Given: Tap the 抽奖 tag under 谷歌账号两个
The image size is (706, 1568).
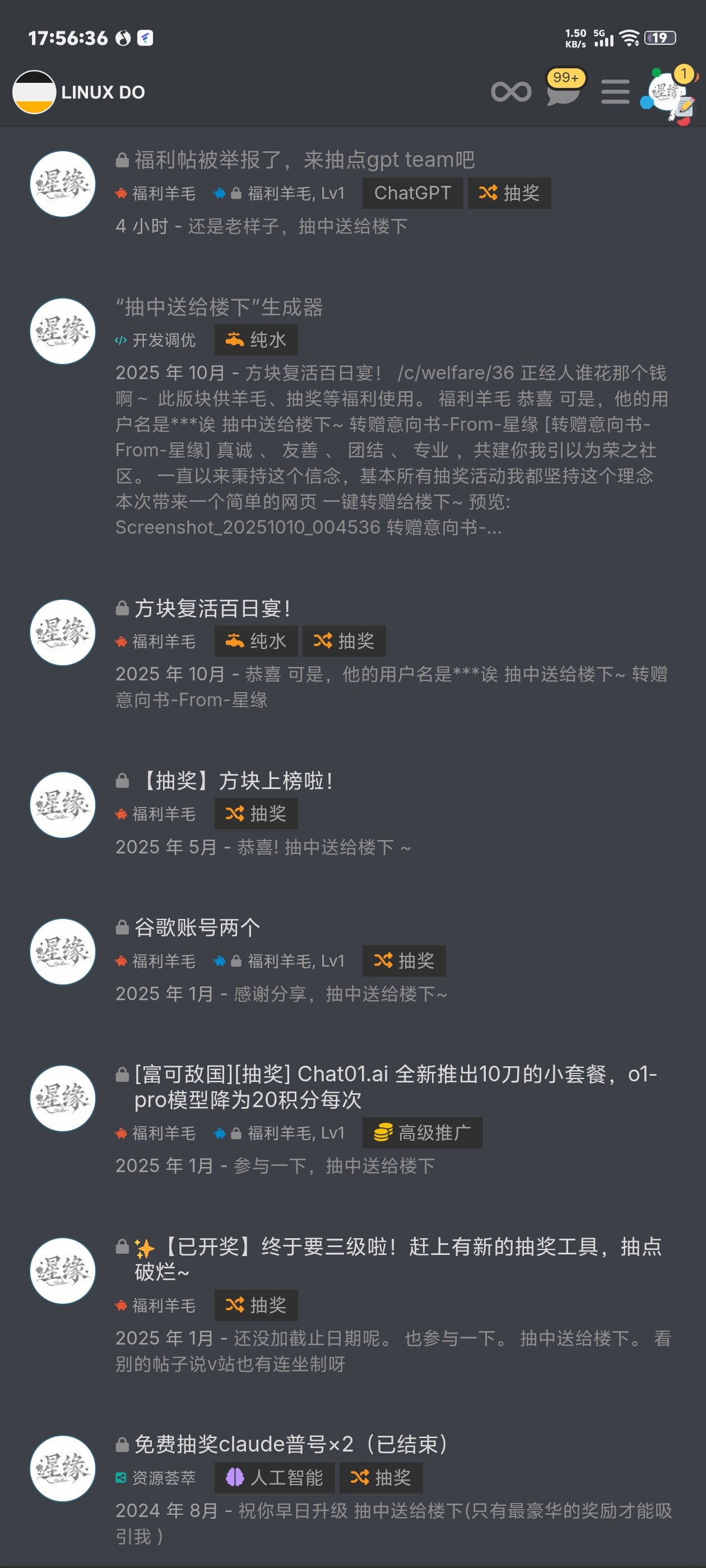Looking at the screenshot, I should (404, 960).
